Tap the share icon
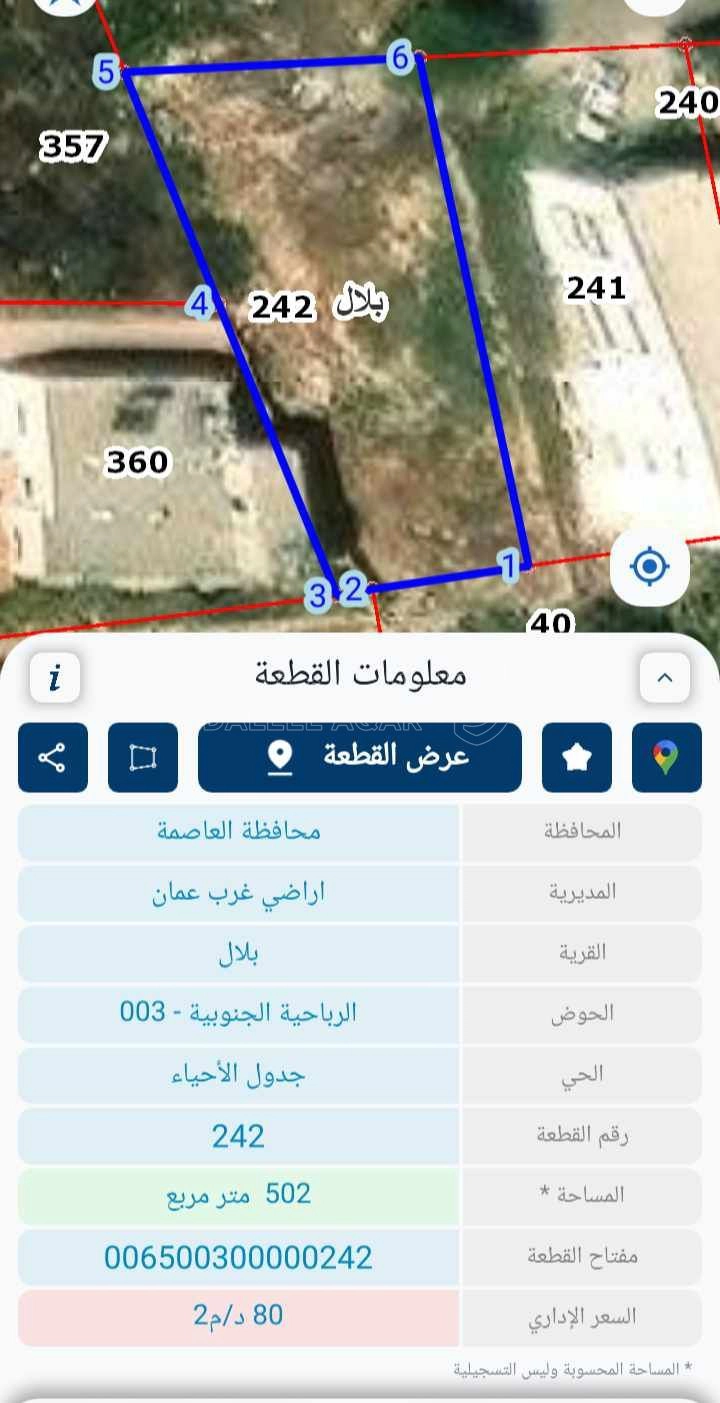This screenshot has height=1403, width=720. point(52,757)
